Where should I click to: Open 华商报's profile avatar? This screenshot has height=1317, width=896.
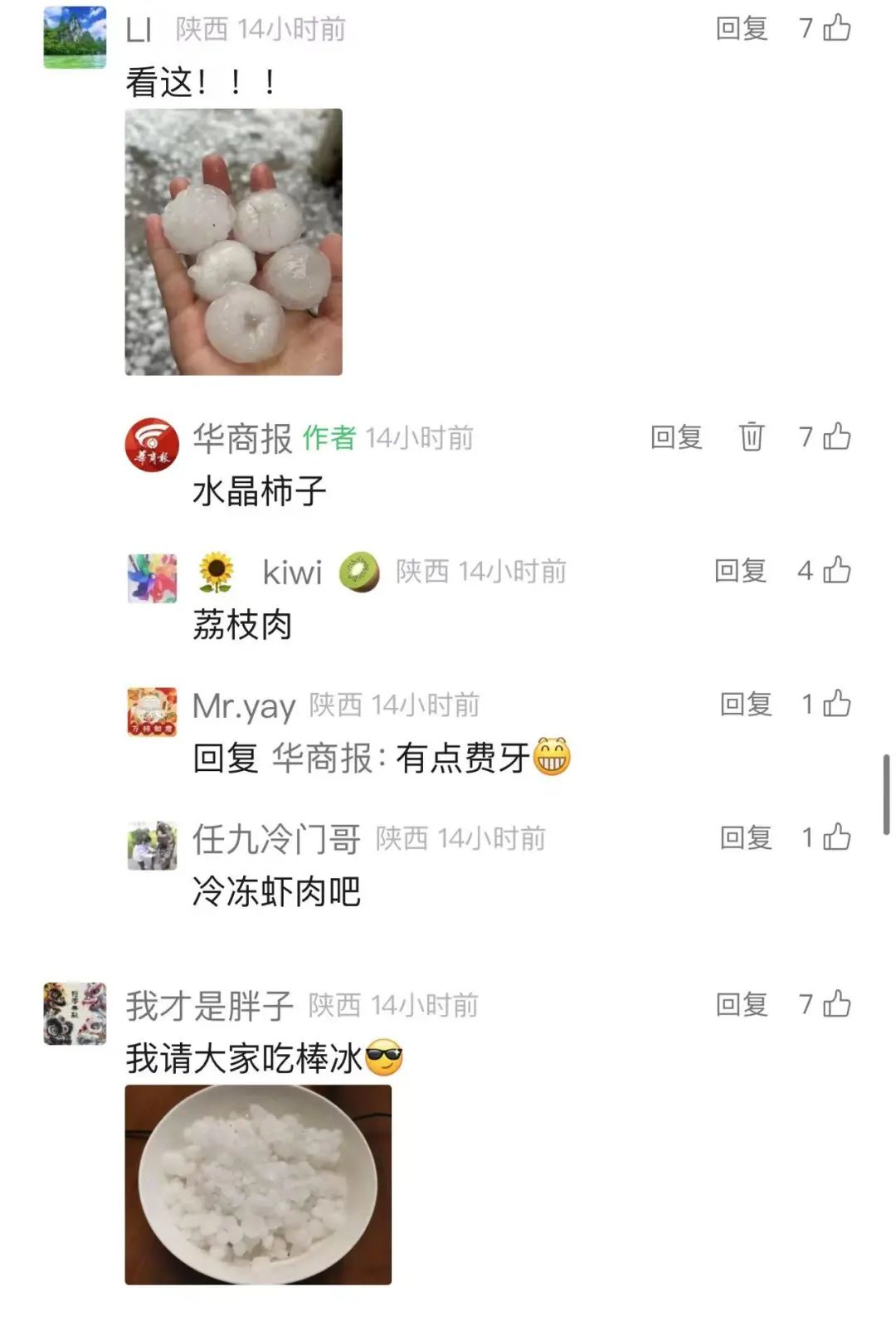(152, 445)
